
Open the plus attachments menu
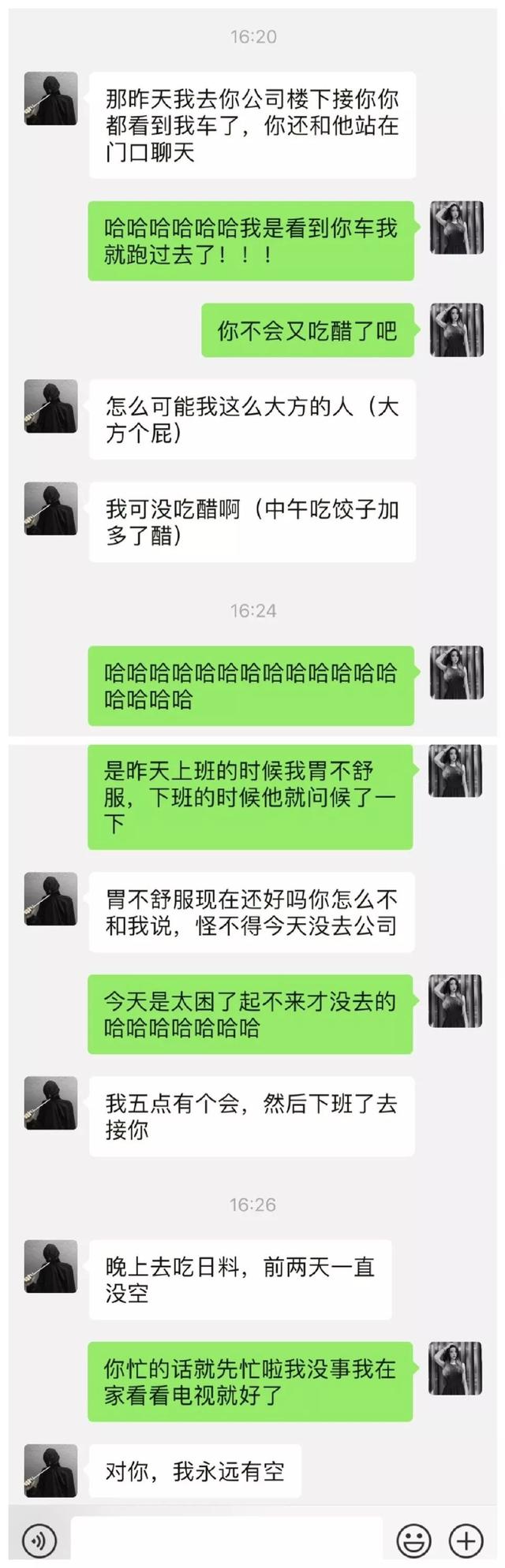[x=466, y=1538]
